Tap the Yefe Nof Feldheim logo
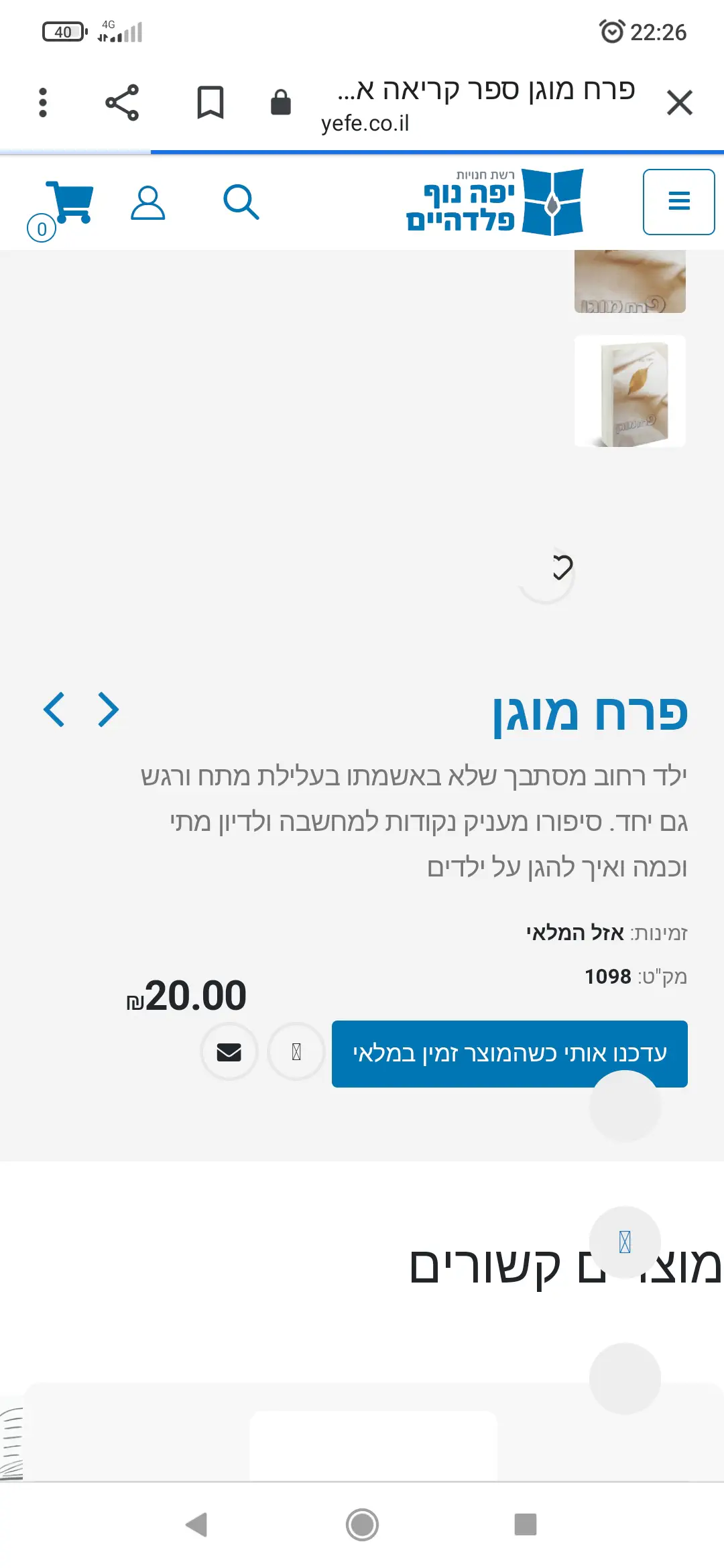Viewport: 724px width, 1568px height. coord(495,202)
